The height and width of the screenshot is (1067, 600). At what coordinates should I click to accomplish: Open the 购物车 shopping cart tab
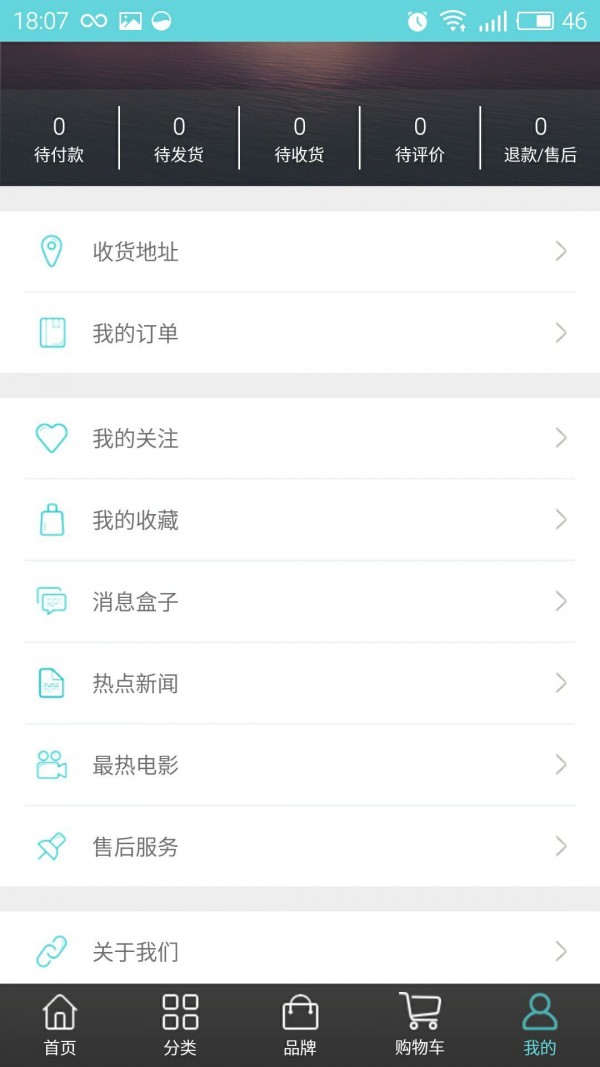click(420, 1025)
